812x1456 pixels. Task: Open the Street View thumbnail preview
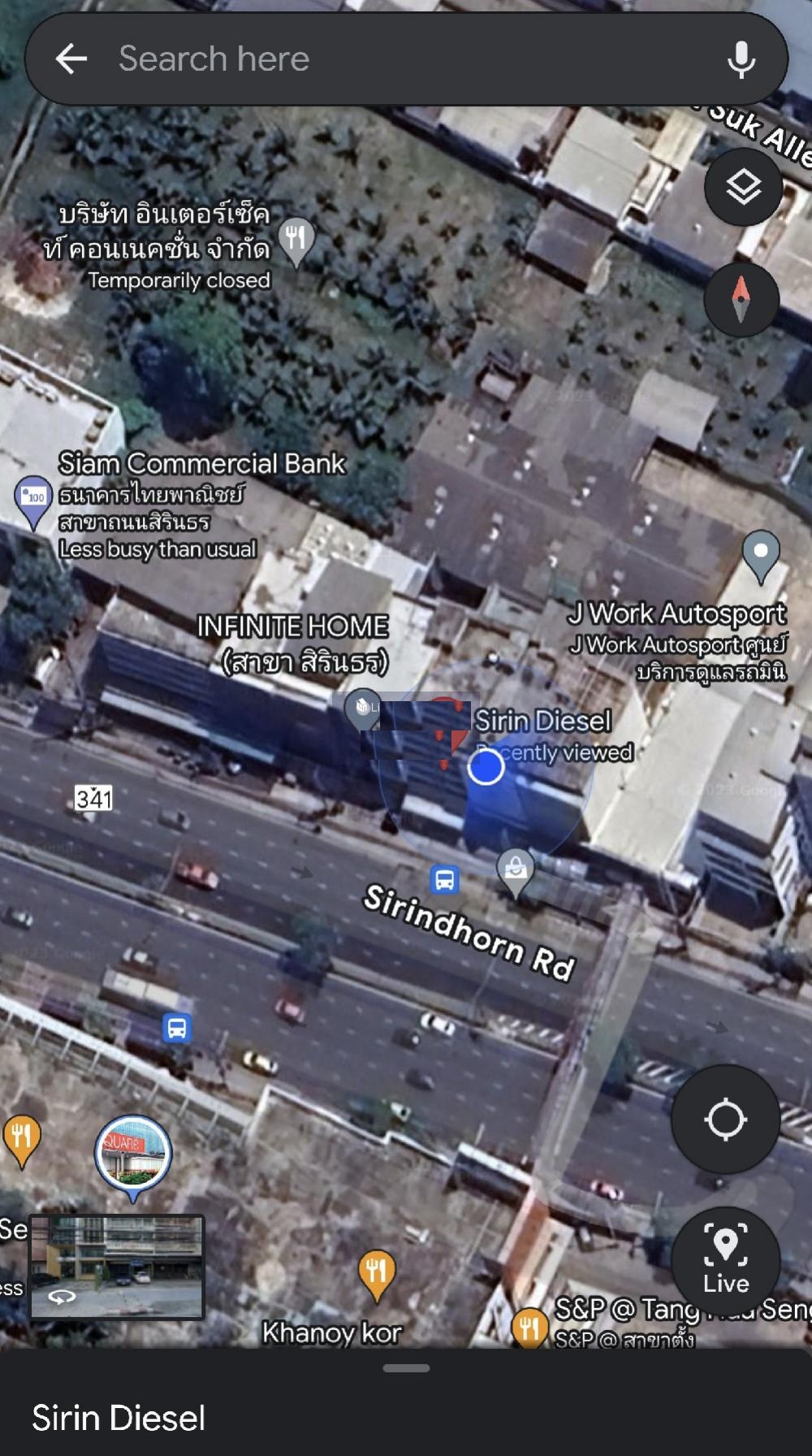(x=117, y=1266)
